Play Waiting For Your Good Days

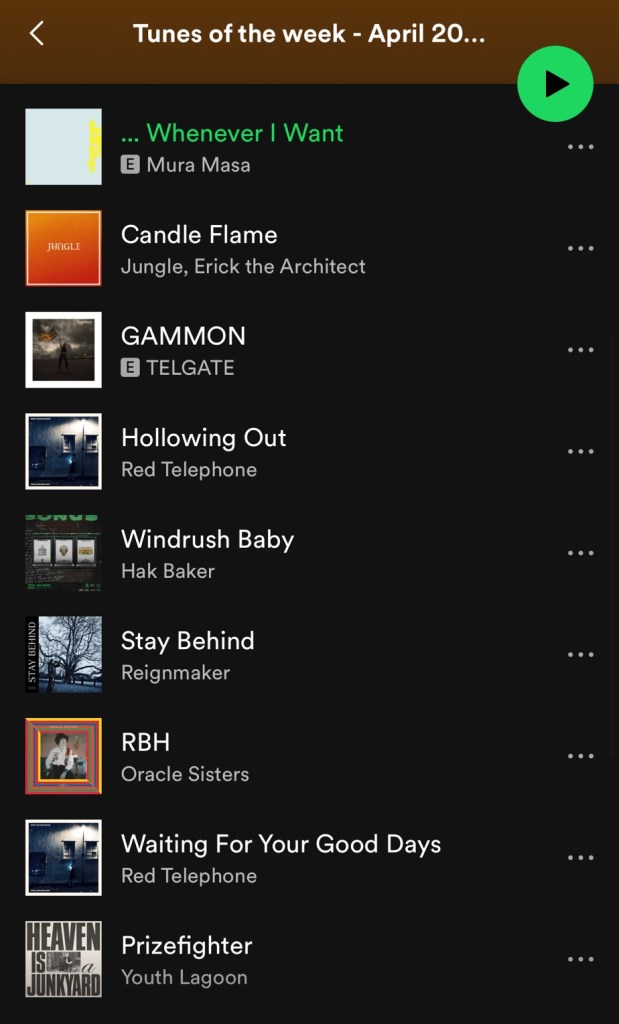281,845
